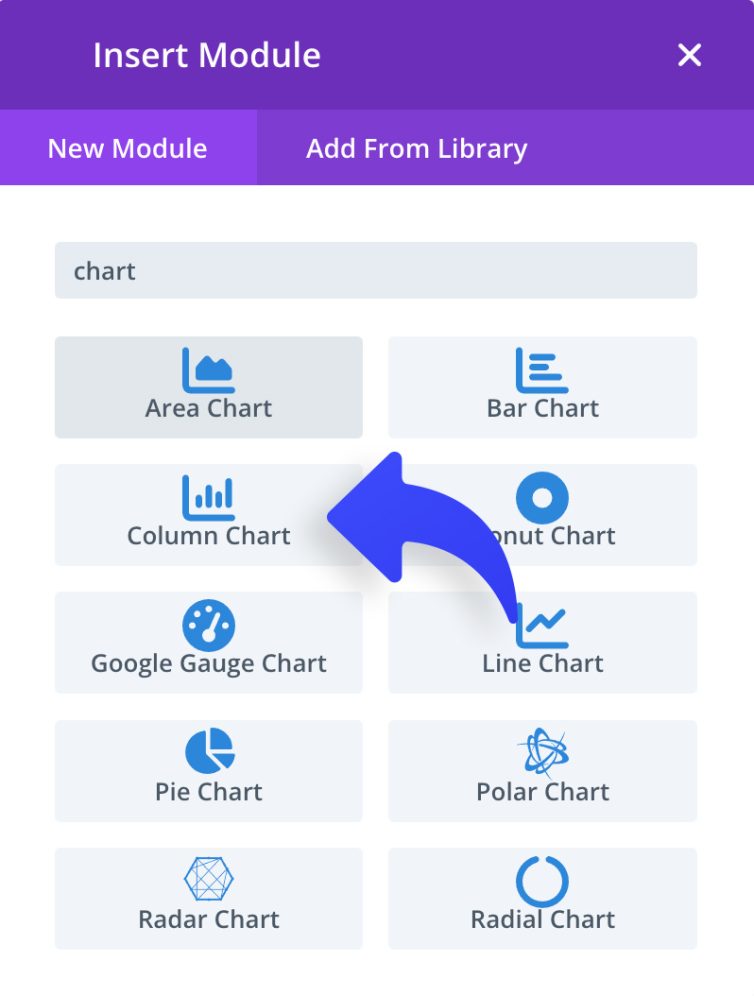Open the Column Chart module
The height and width of the screenshot is (996, 754).
pyautogui.click(x=208, y=515)
